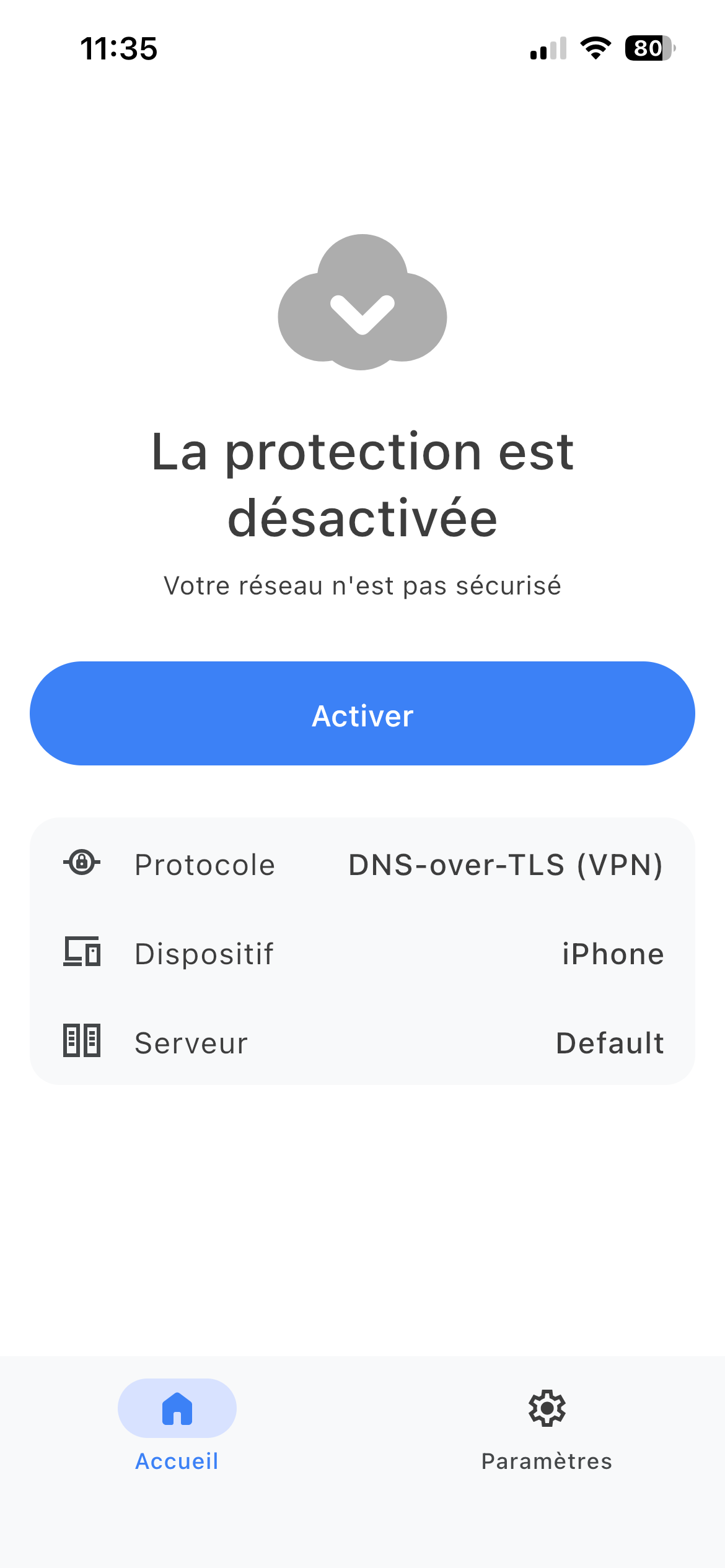Open the Dispositif iPhone row
The image size is (725, 1568).
(x=362, y=954)
